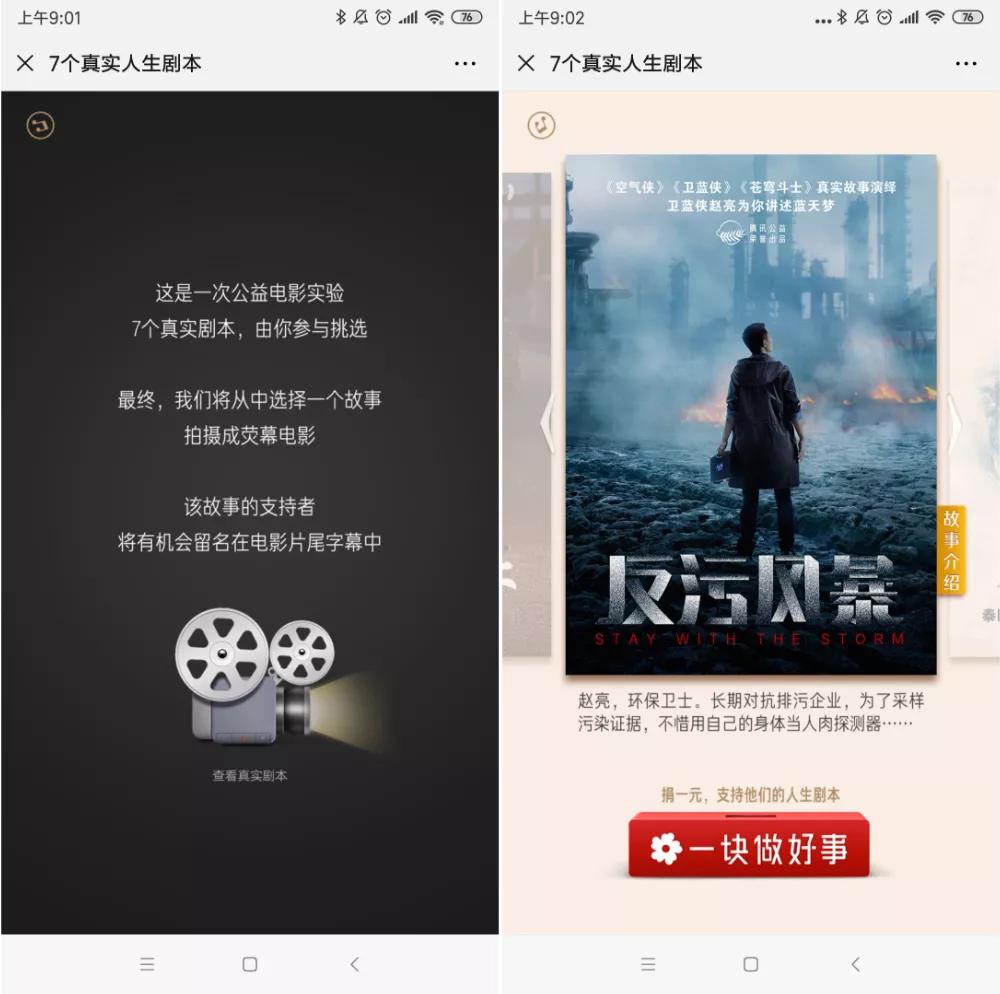1000x994 pixels.
Task: Close the page showing the 反污风暴 poster
Action: tap(526, 63)
